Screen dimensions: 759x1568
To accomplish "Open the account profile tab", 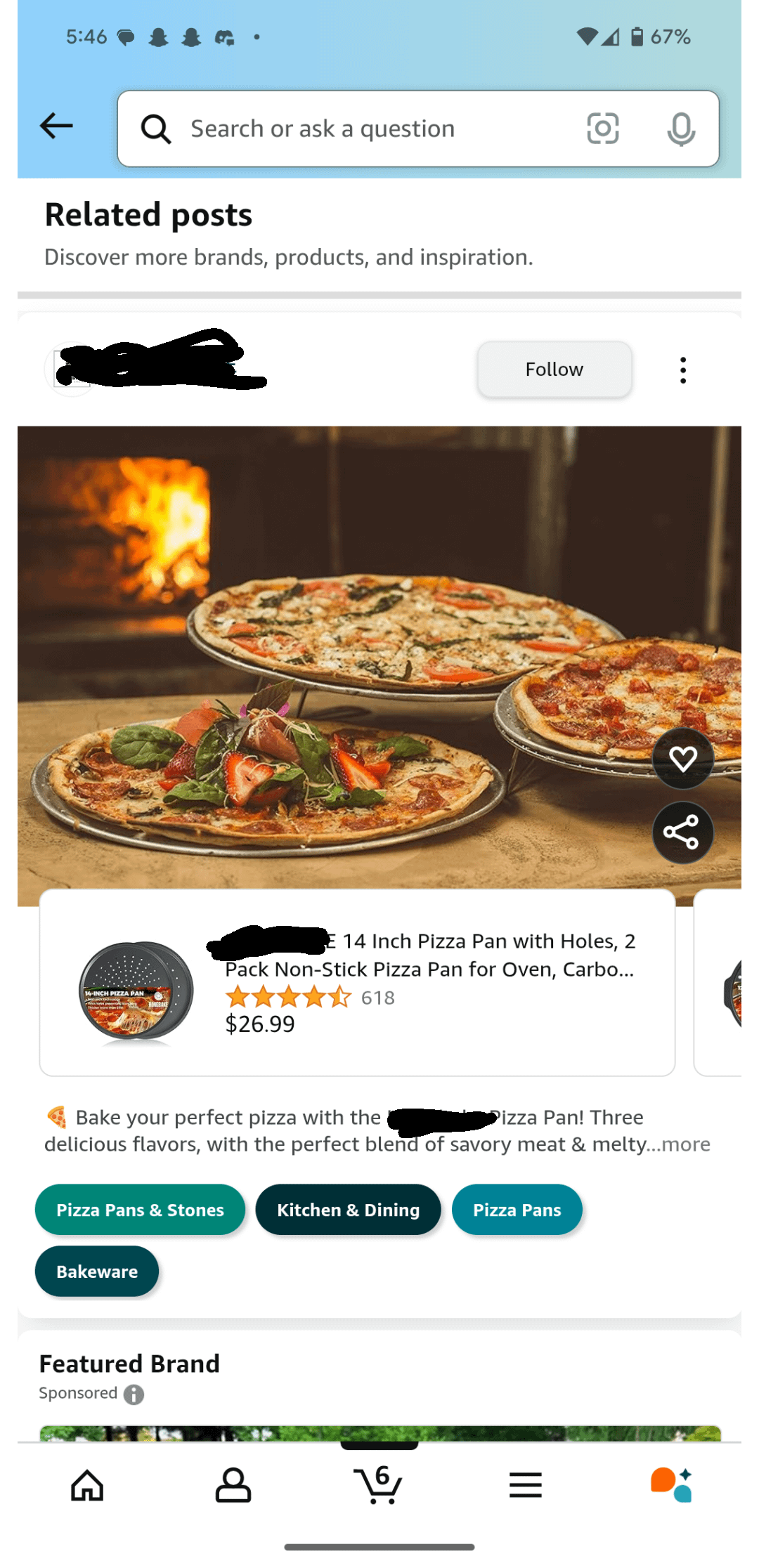I will (233, 1485).
